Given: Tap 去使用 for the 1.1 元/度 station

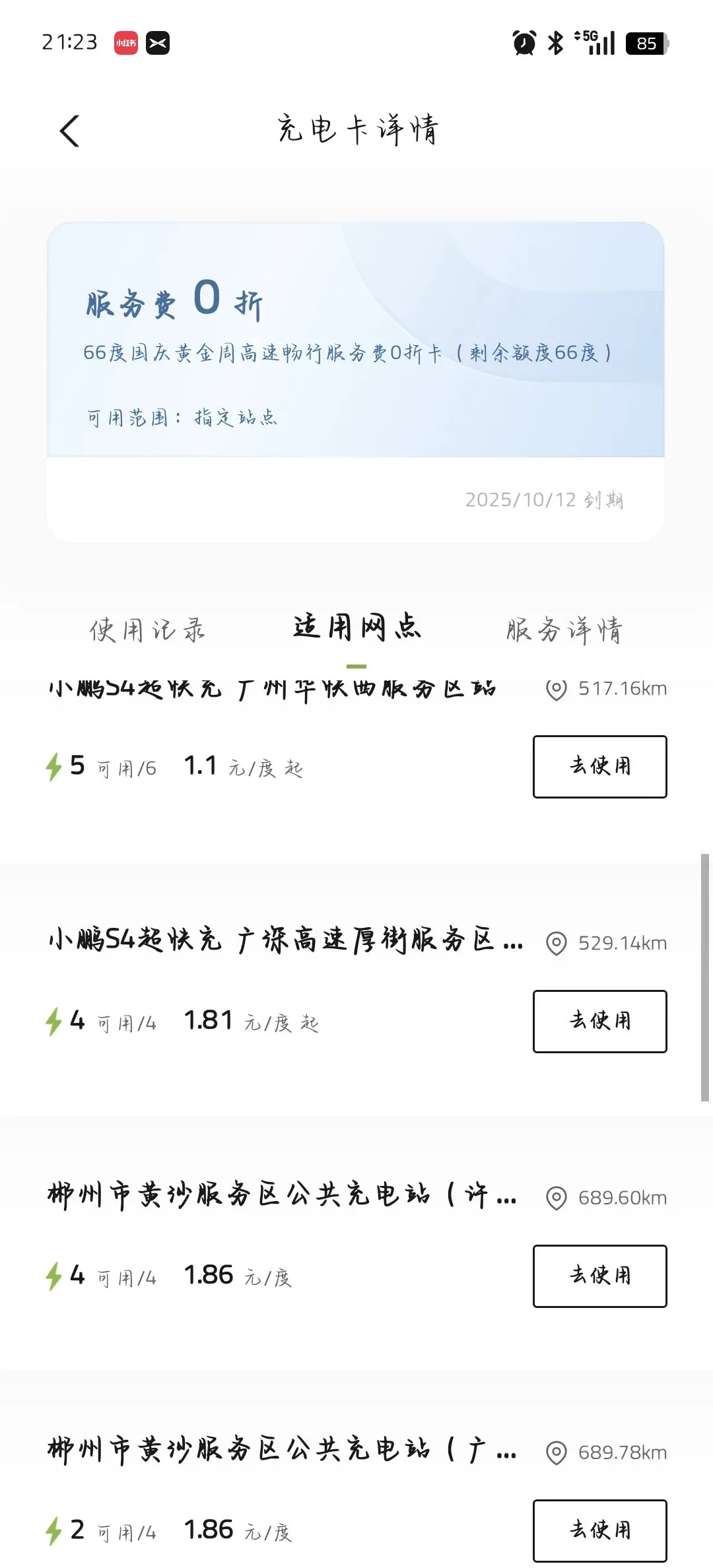Looking at the screenshot, I should [599, 767].
